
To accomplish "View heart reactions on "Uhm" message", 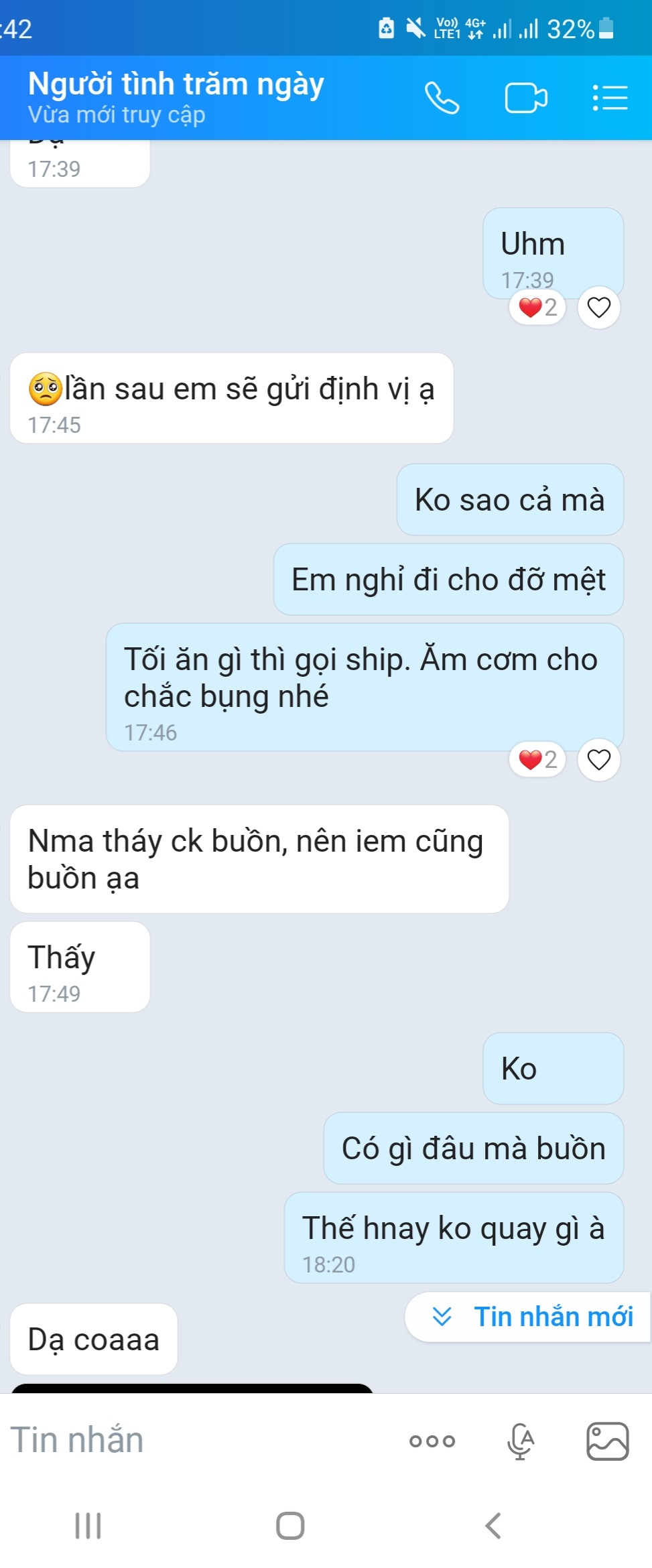I will click(537, 308).
